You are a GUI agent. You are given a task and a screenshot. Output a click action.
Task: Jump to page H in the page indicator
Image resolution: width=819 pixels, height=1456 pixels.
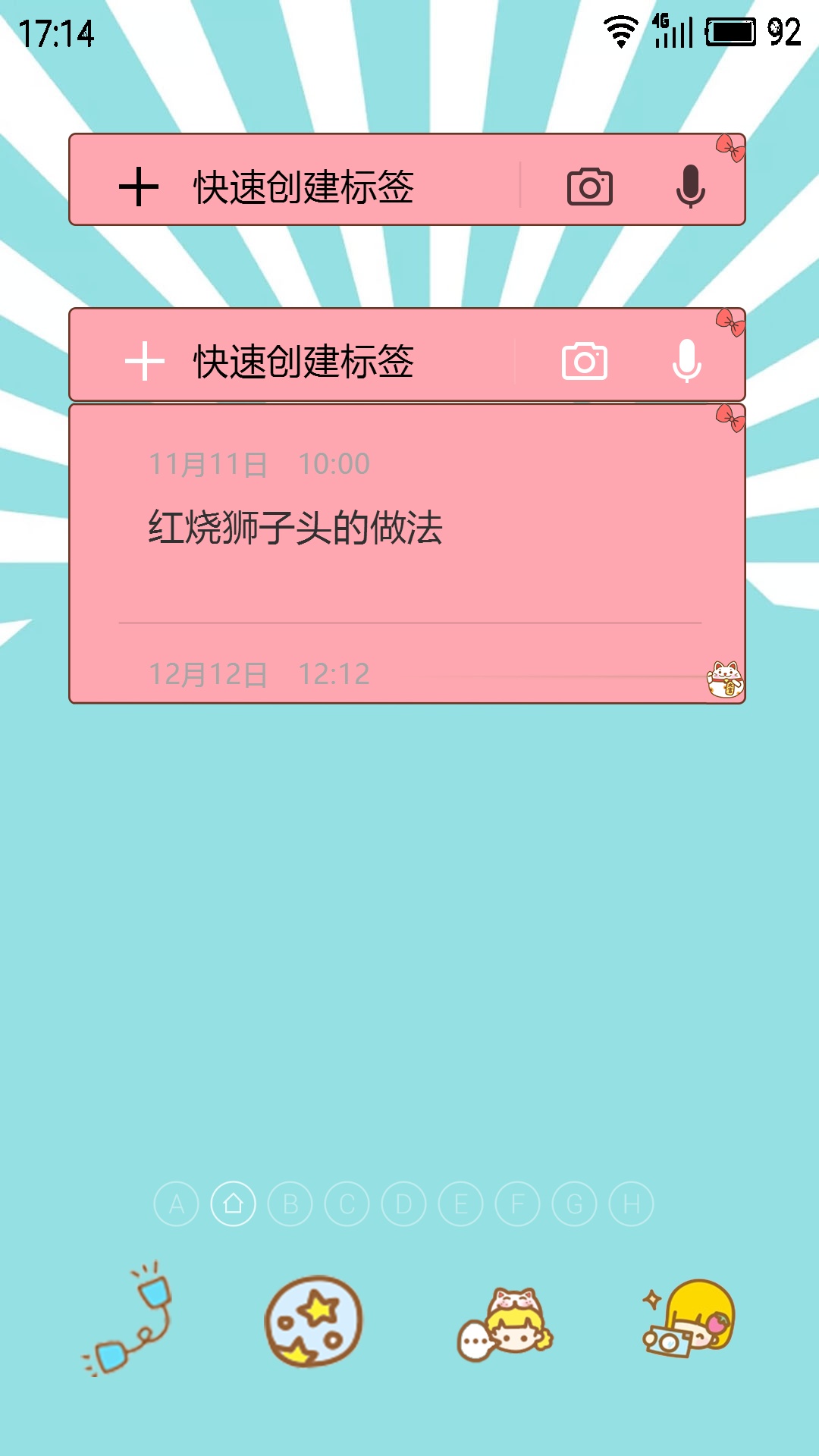632,1204
